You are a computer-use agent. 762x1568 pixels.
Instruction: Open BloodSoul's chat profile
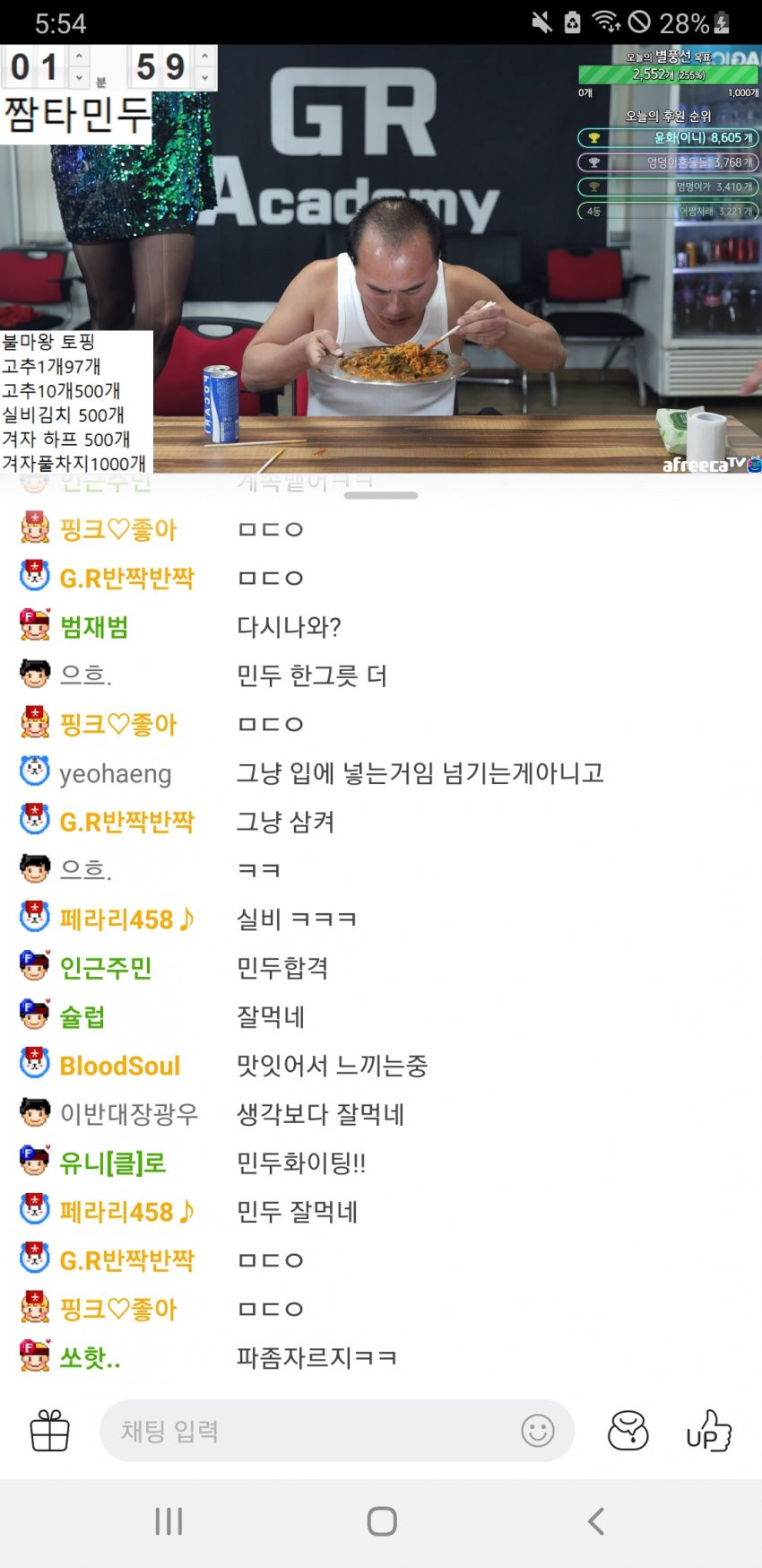(x=119, y=1066)
